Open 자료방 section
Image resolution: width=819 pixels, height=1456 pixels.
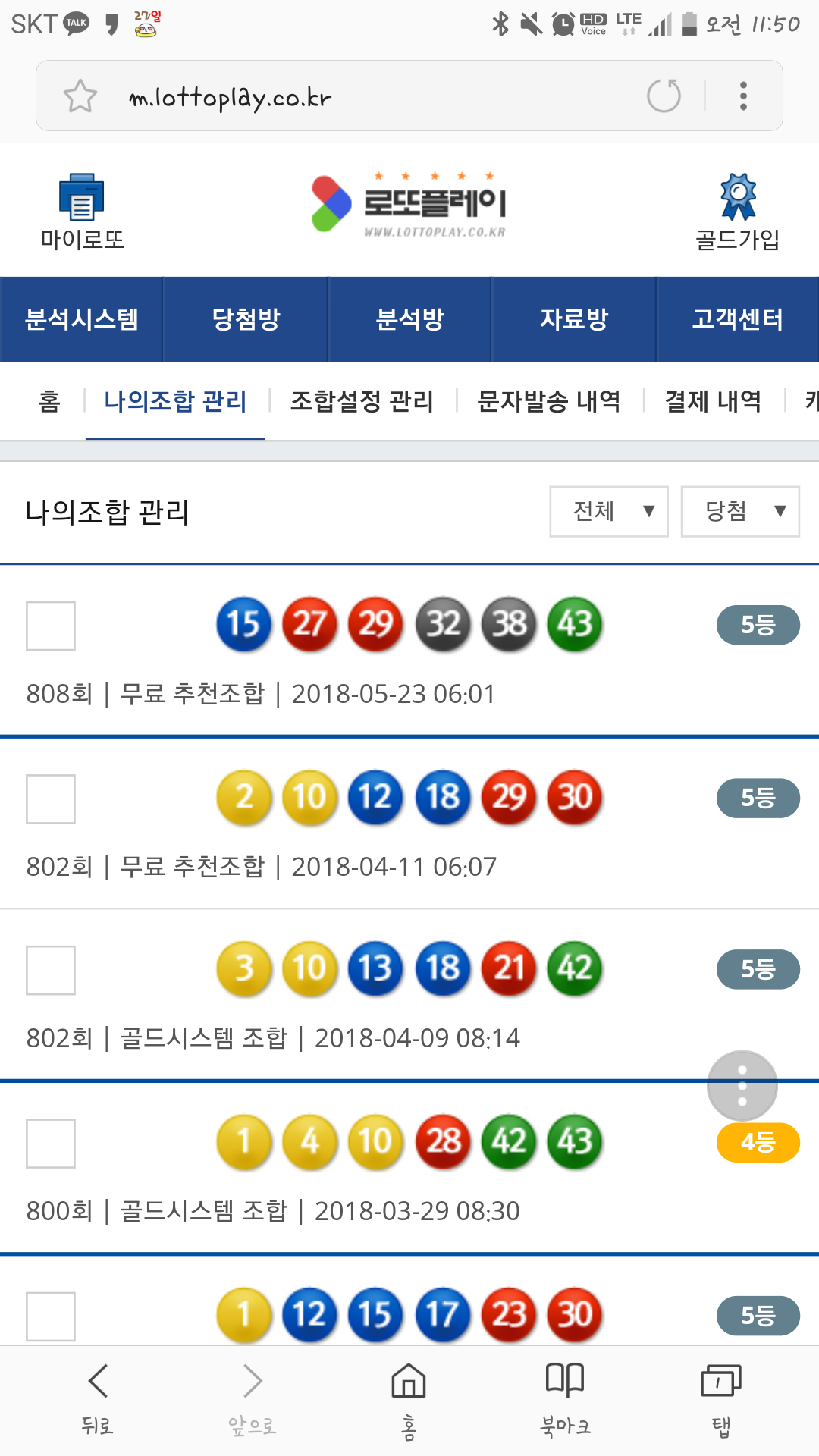tap(574, 319)
